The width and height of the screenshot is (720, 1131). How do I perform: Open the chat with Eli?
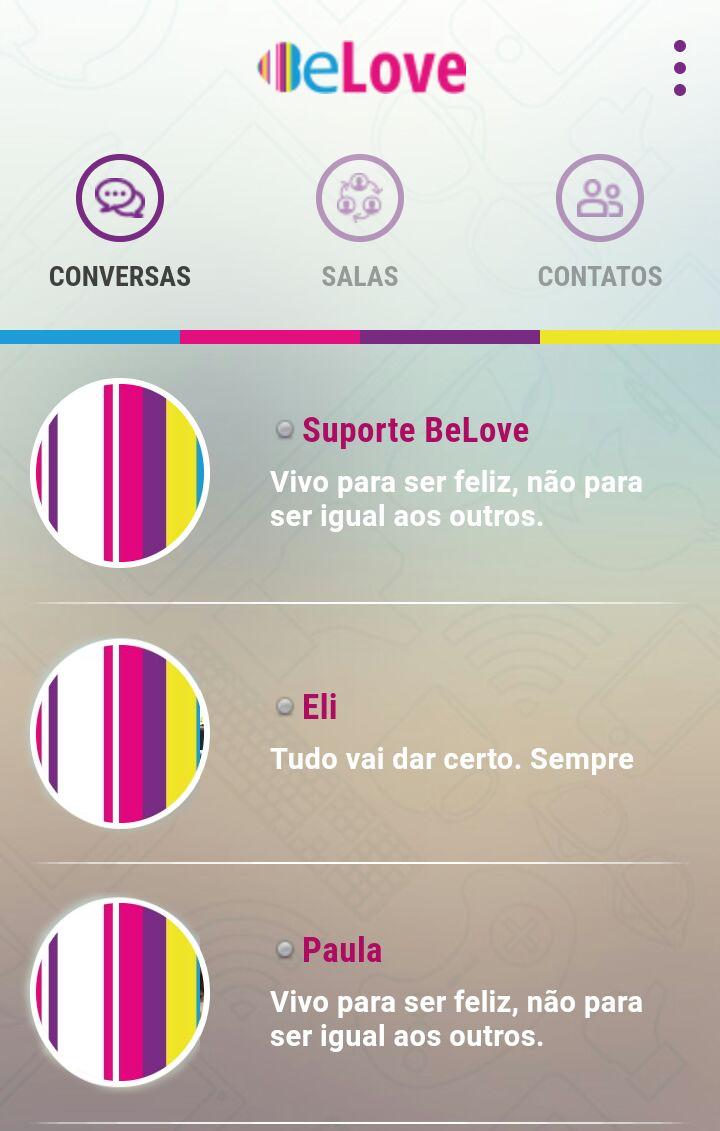(x=400, y=733)
